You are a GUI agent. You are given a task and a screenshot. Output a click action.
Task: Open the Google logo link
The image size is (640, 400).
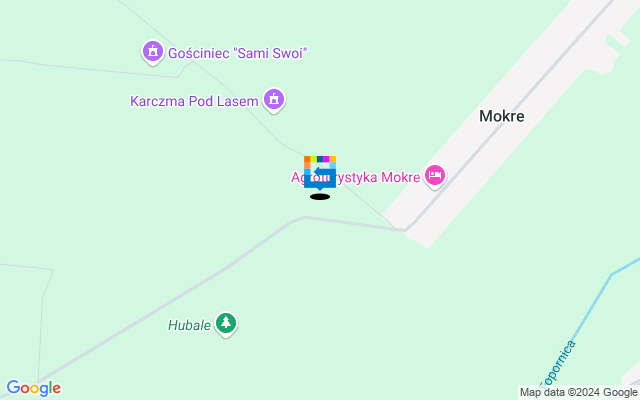tap(33, 388)
